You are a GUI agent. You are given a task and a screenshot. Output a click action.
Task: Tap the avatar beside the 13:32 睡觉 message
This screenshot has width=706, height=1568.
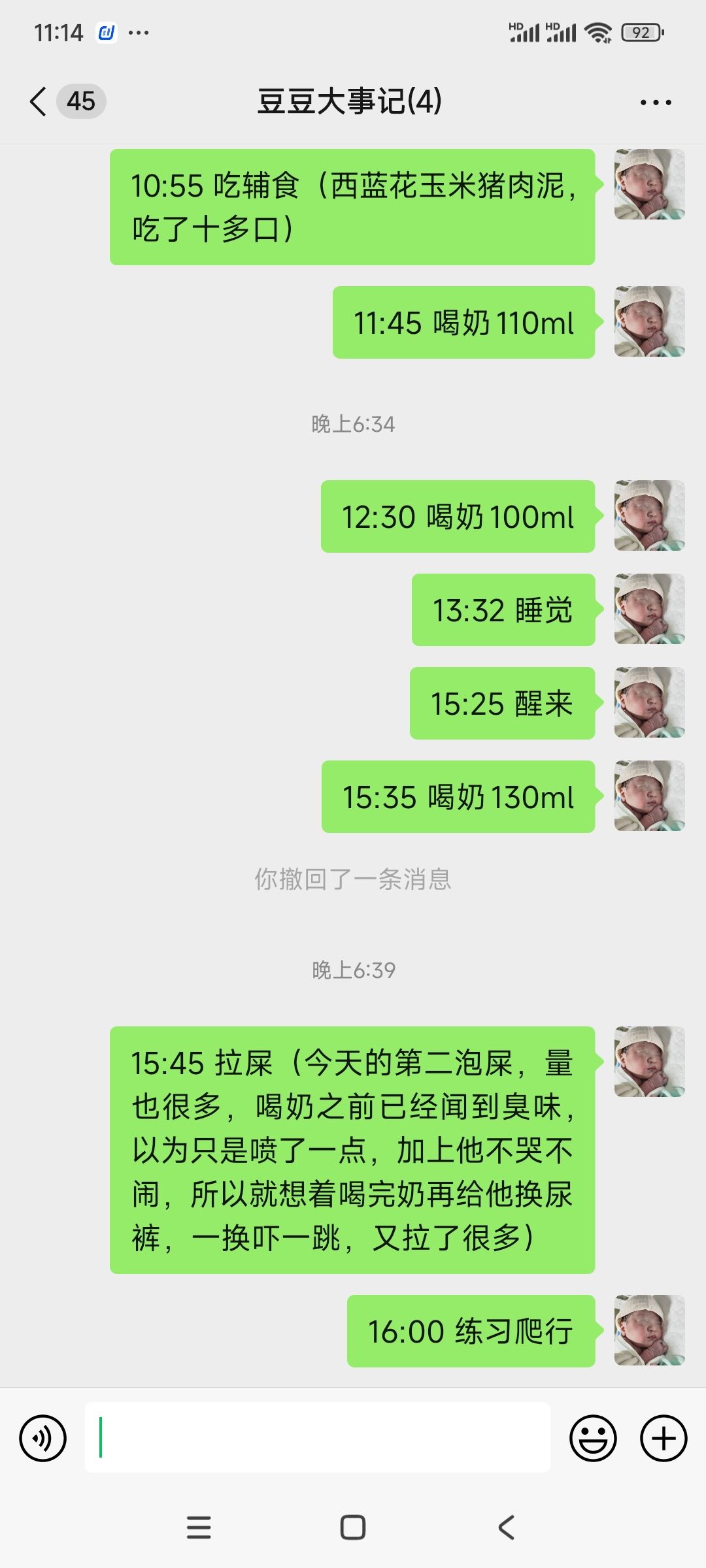(649, 609)
